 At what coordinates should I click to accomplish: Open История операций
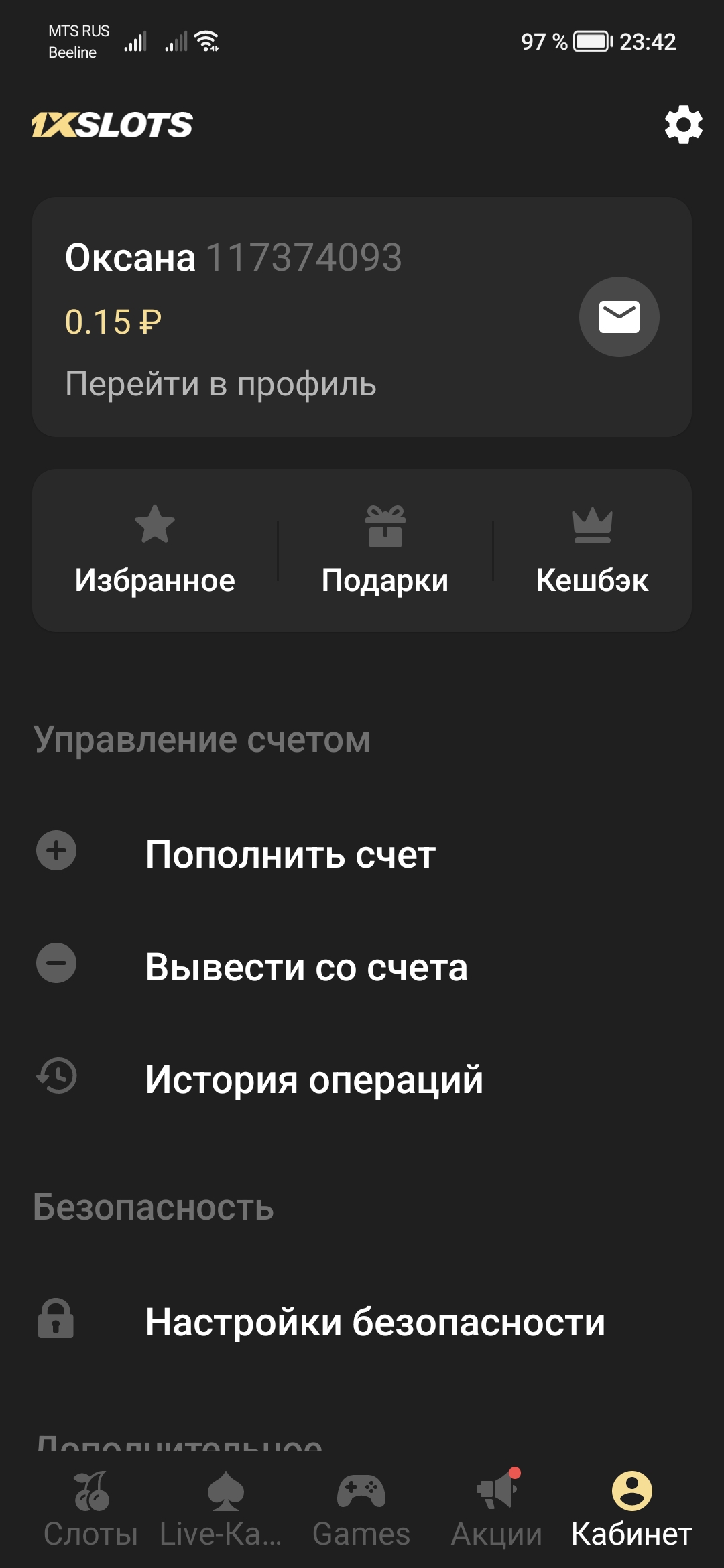click(x=314, y=1080)
